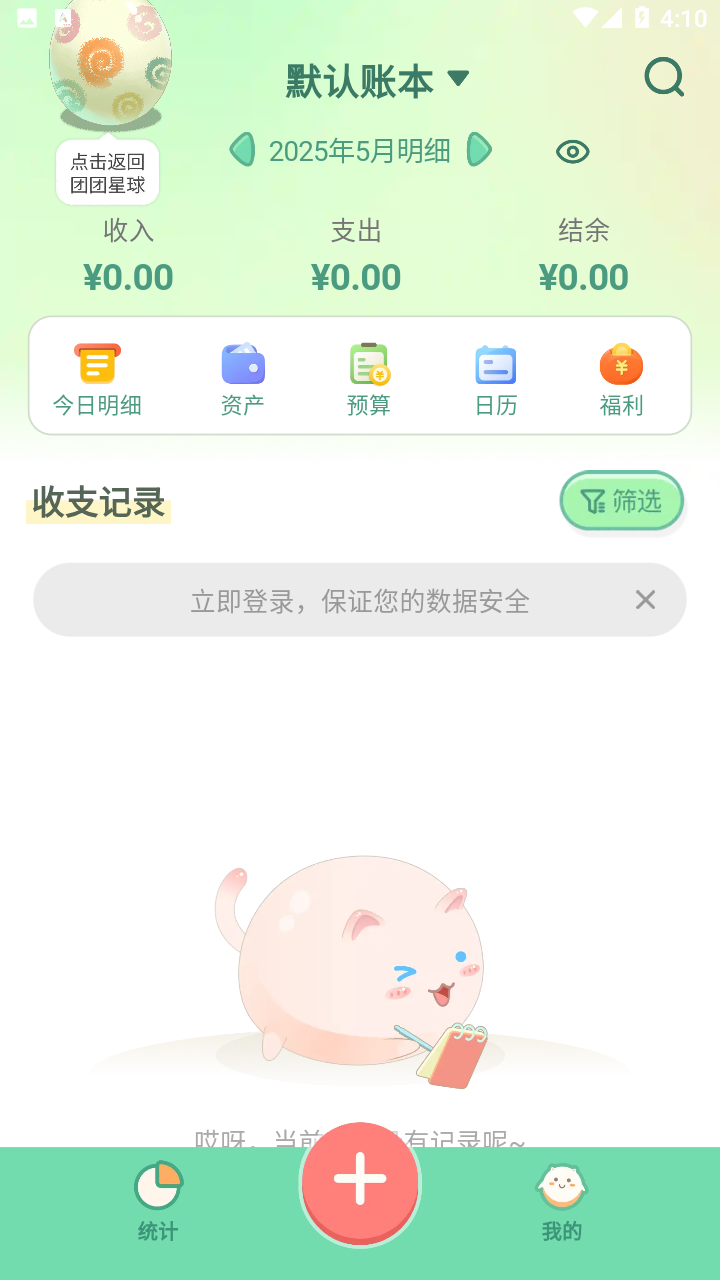This screenshot has width=720, height=1280.
Task: Tap the 立即登录 login banner
Action: pos(360,601)
